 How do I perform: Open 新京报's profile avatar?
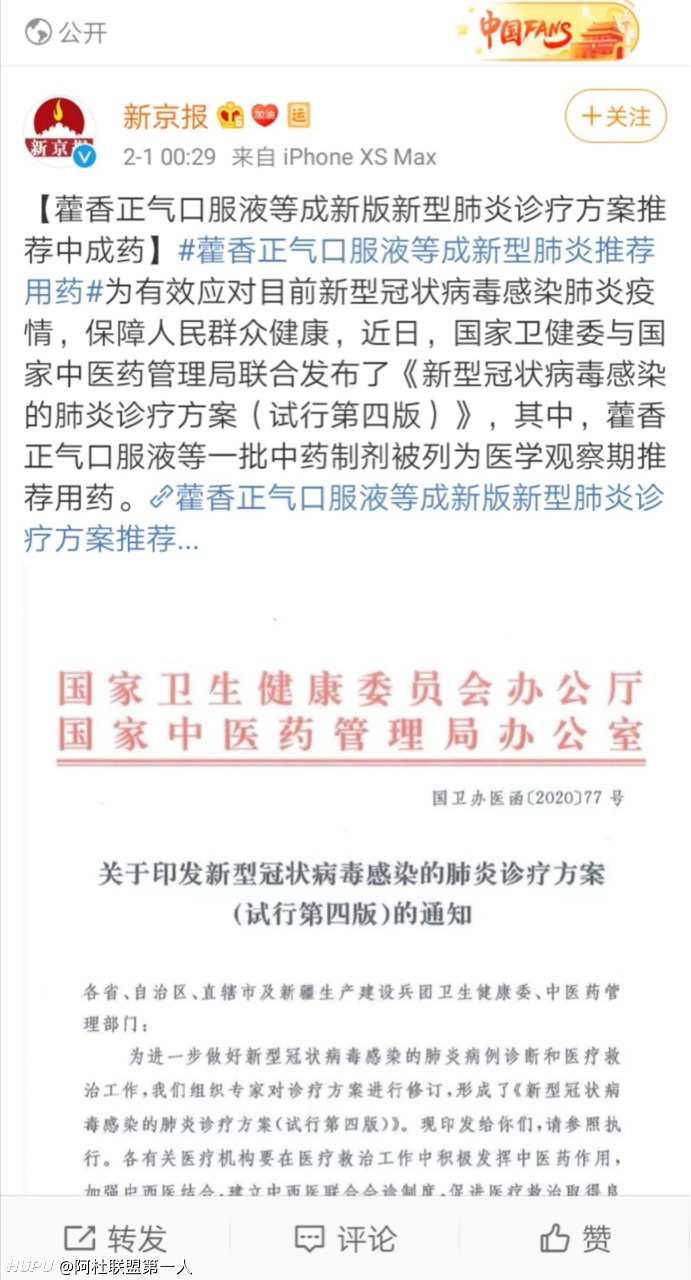coord(59,131)
